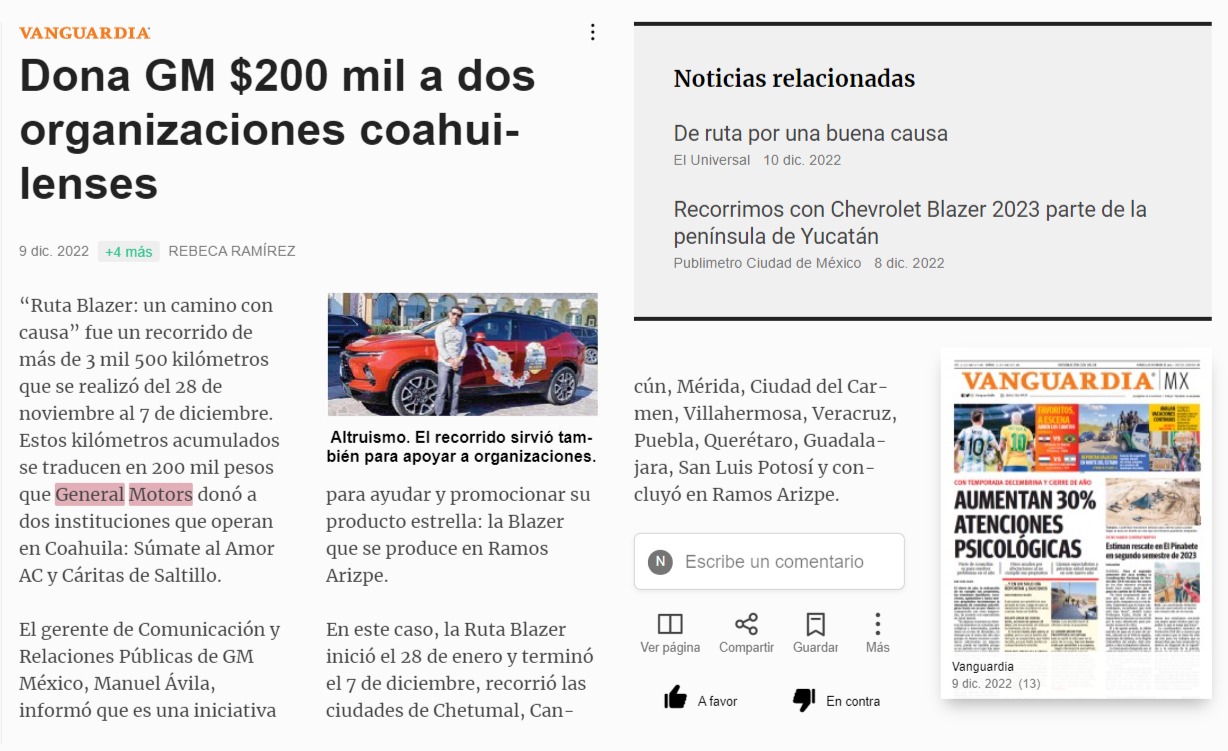
Task: Vote En contra with thumbs down
Action: click(x=835, y=700)
